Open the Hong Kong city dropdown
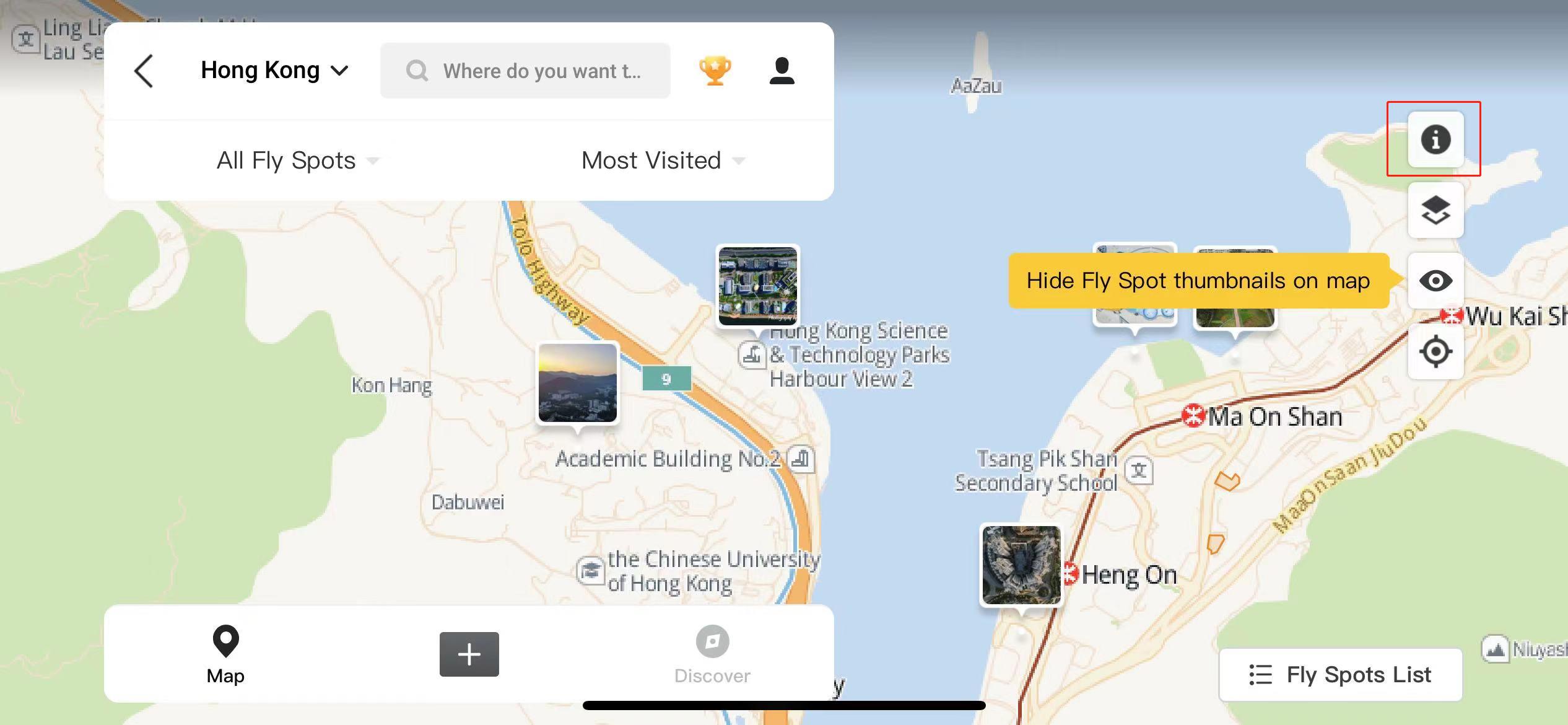Image resolution: width=1568 pixels, height=725 pixels. 275,71
